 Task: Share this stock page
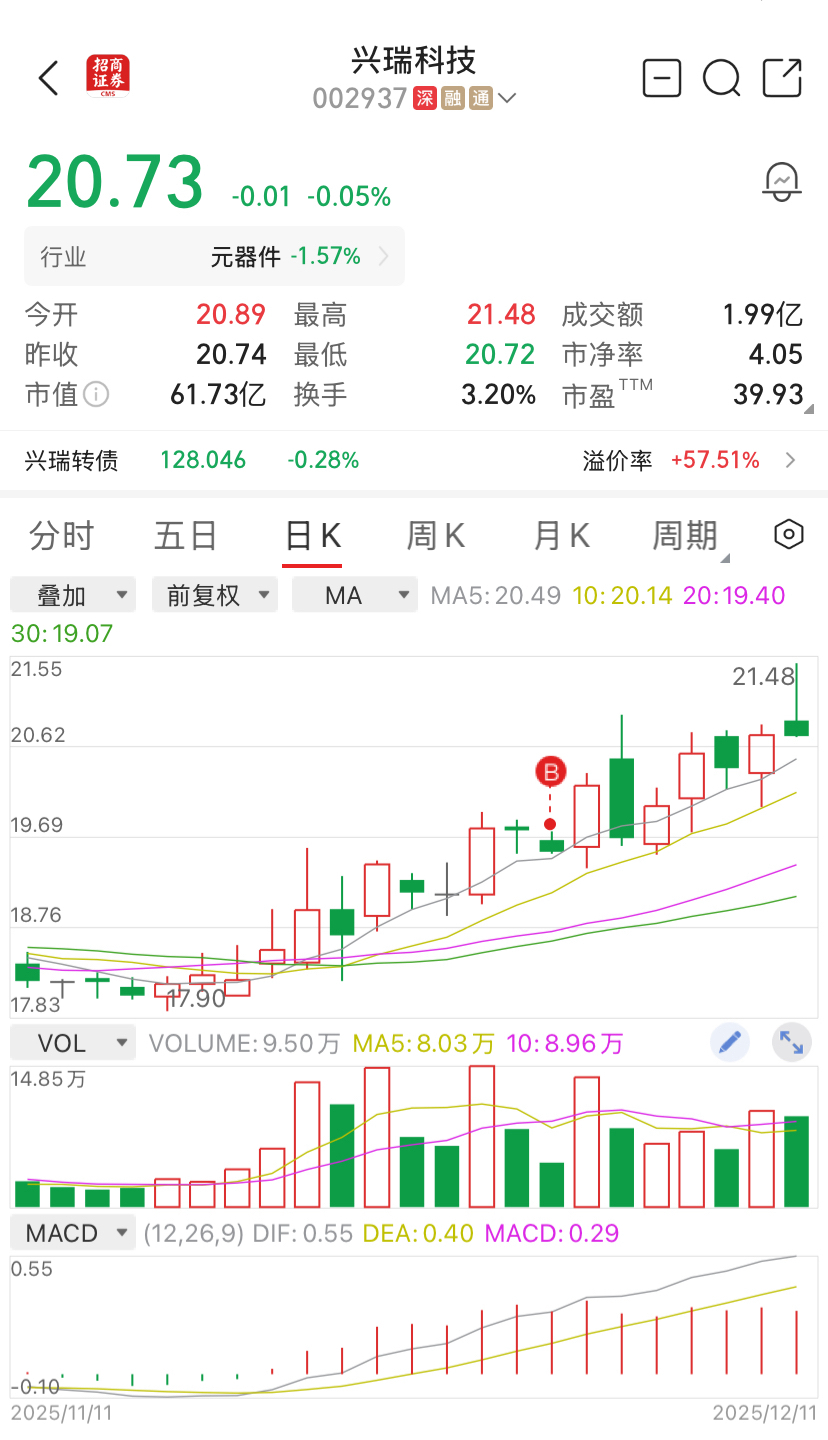(782, 78)
